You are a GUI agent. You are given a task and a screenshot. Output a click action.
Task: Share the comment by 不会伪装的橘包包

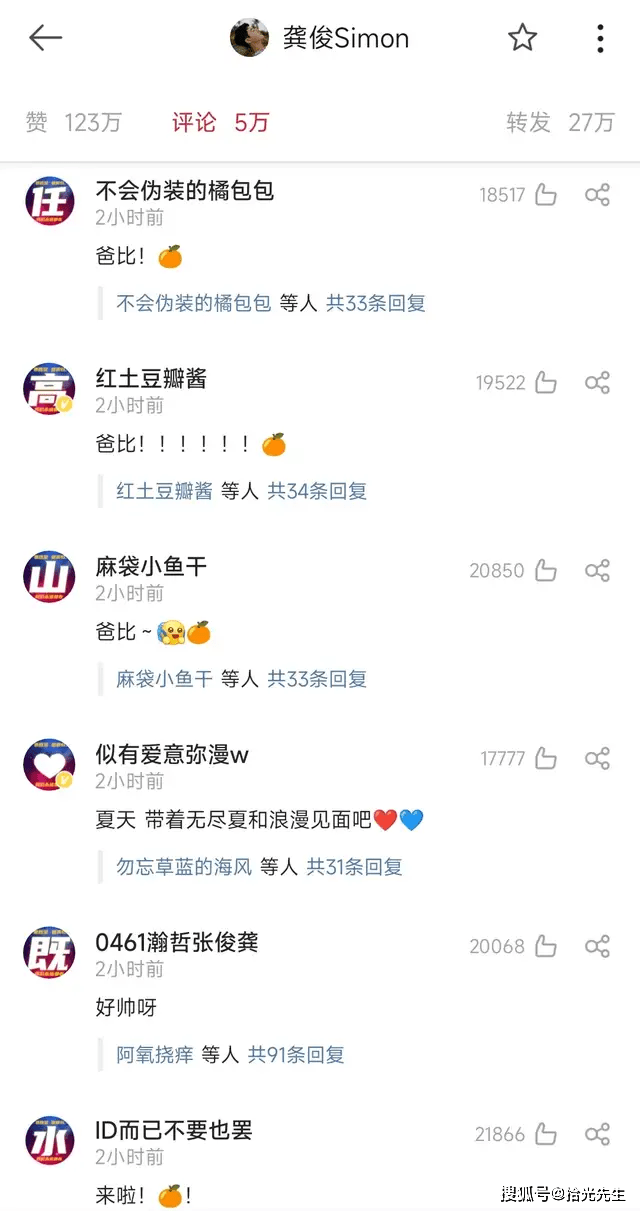pos(597,195)
